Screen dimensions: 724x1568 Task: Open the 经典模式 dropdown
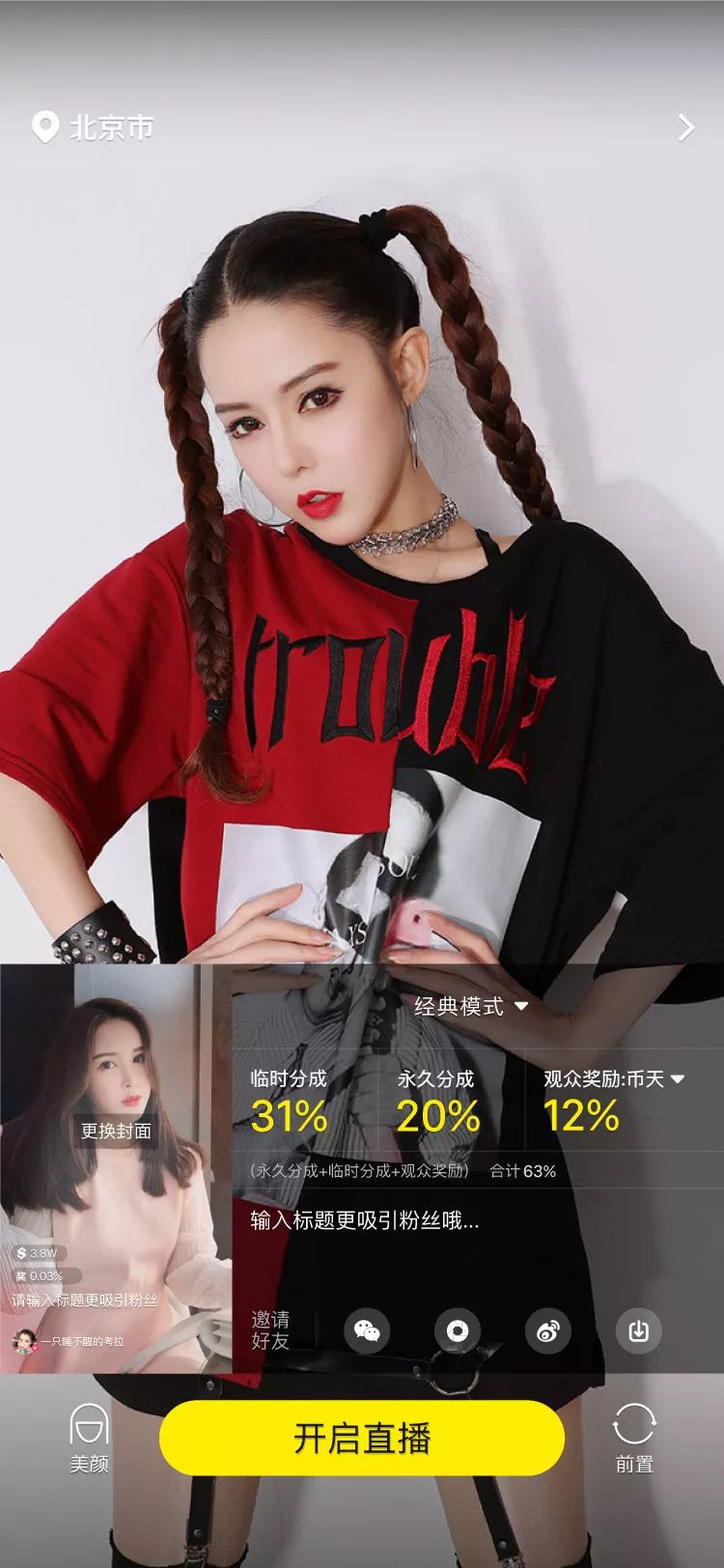[x=471, y=1007]
